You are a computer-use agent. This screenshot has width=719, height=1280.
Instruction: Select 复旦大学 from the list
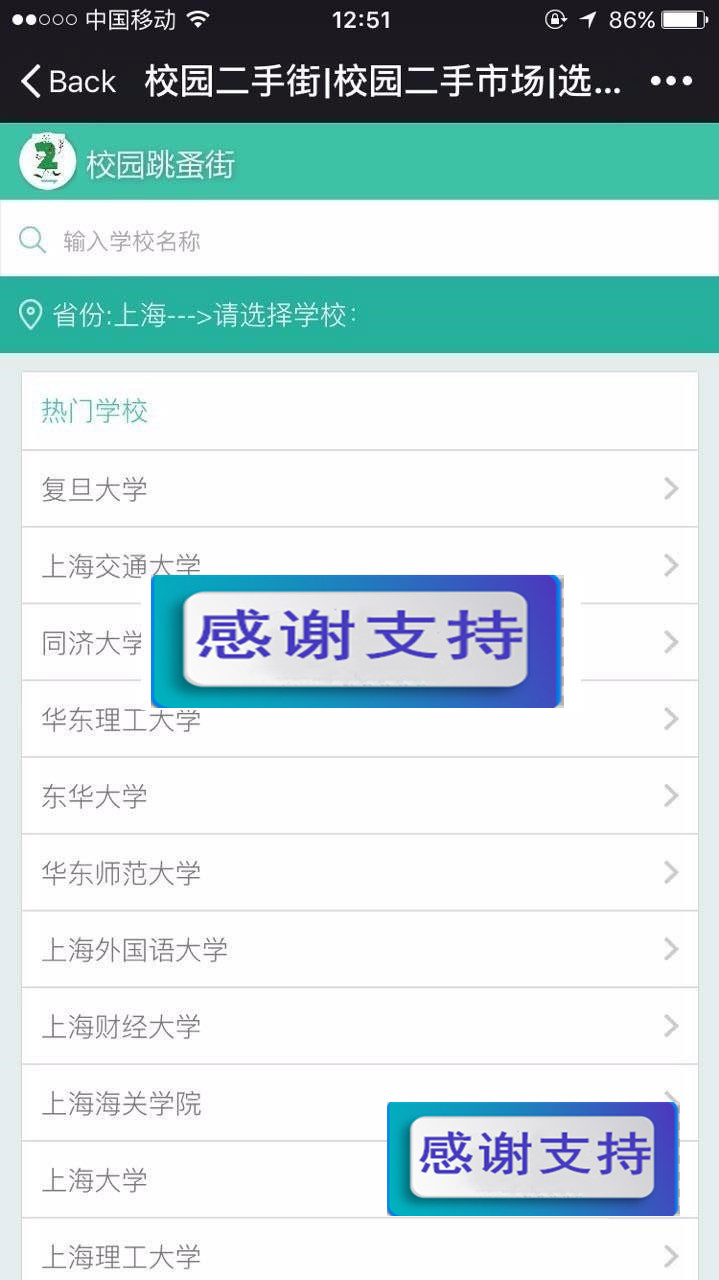pos(95,489)
